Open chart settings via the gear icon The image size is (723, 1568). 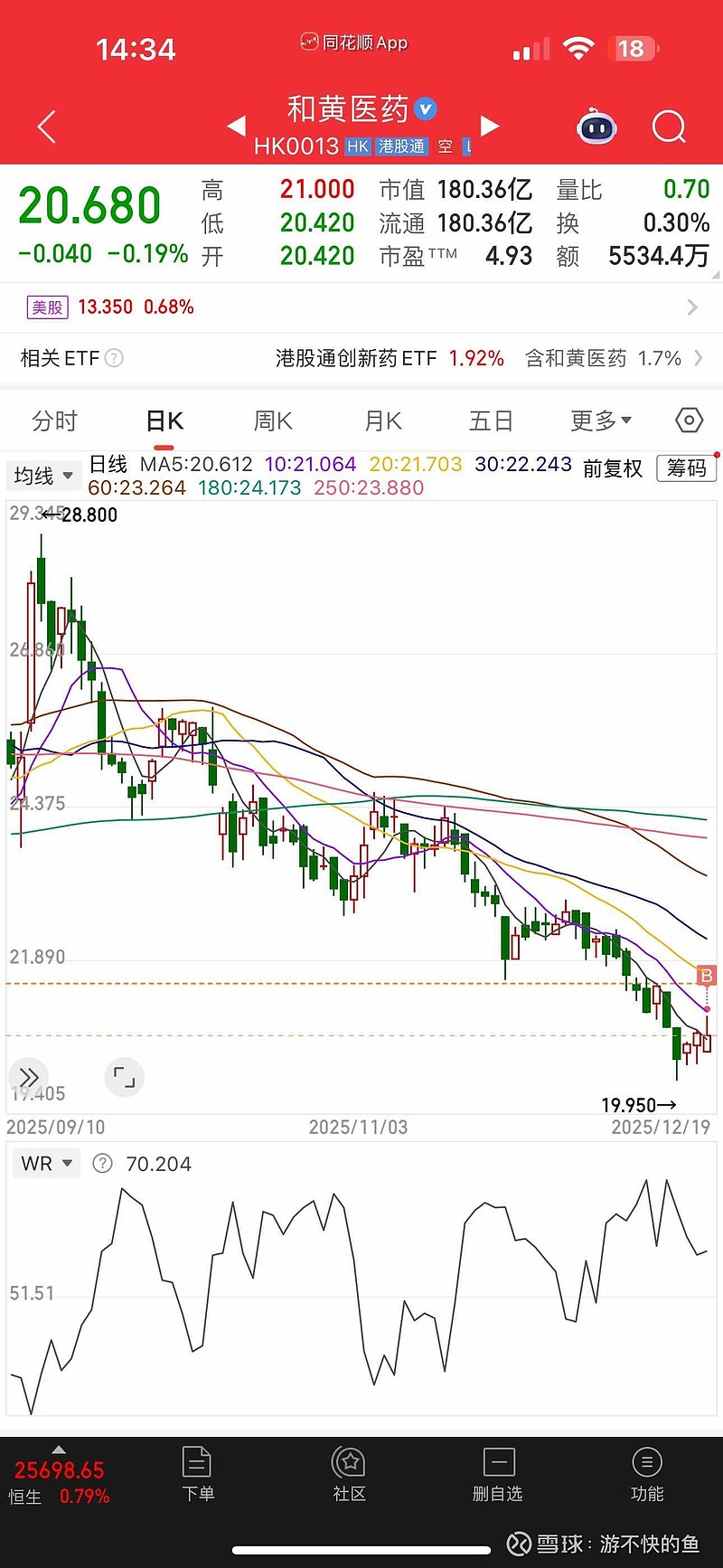[688, 420]
